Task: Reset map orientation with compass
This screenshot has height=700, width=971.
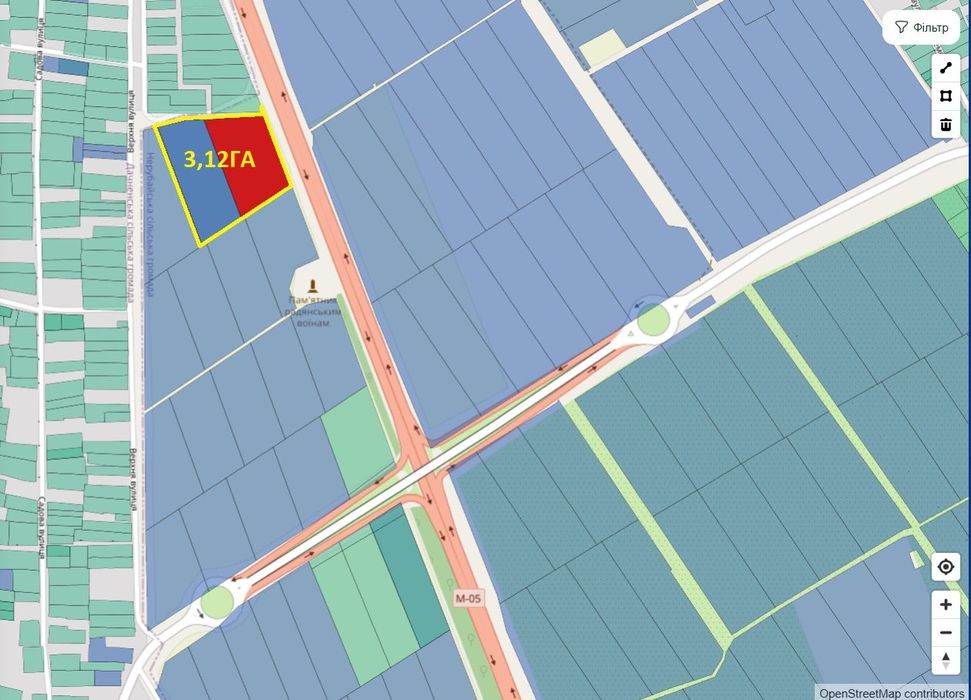Action: point(945,660)
